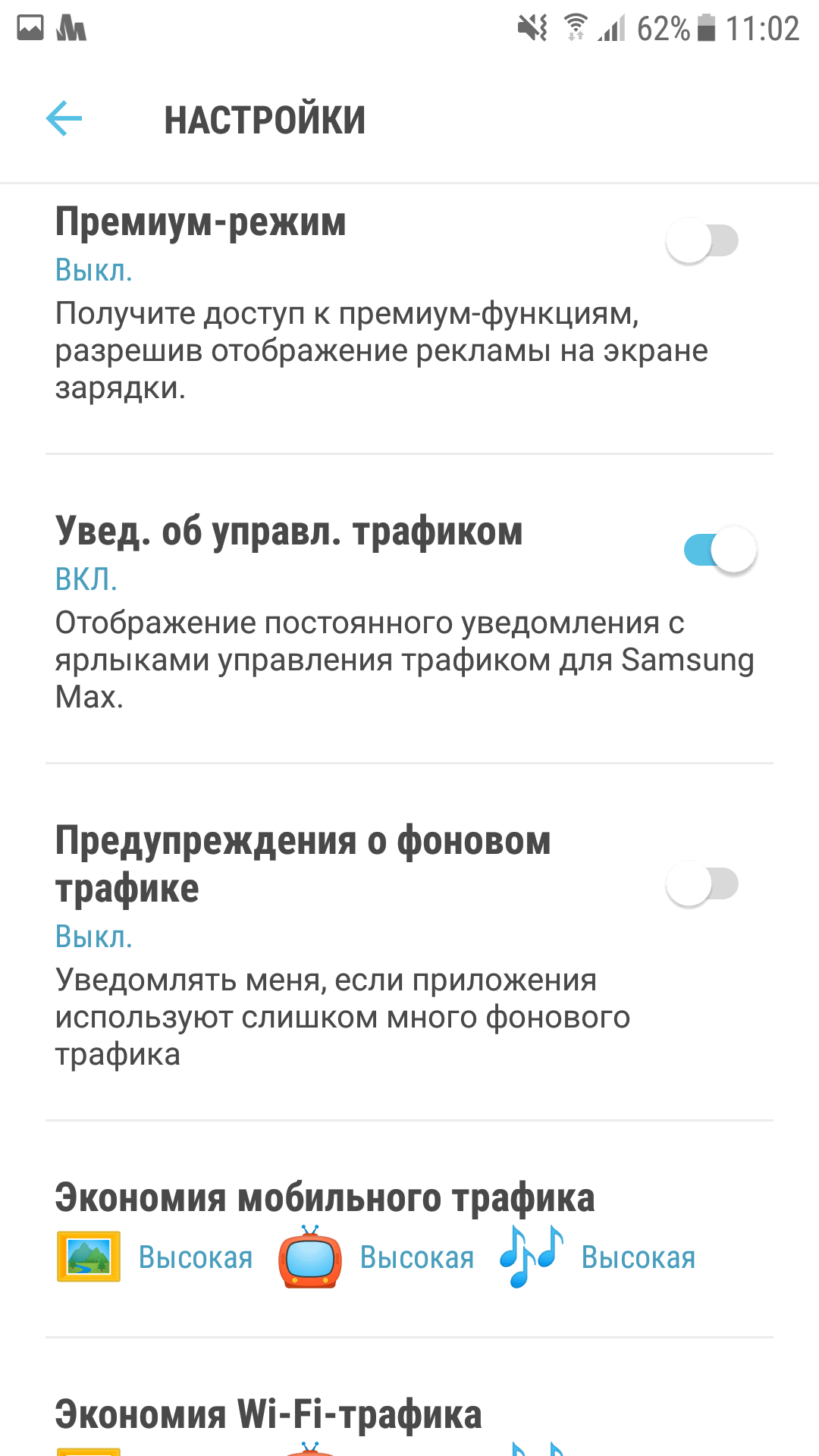Turn off Увед. об управл. трафиком
819x1456 pixels.
(x=720, y=550)
